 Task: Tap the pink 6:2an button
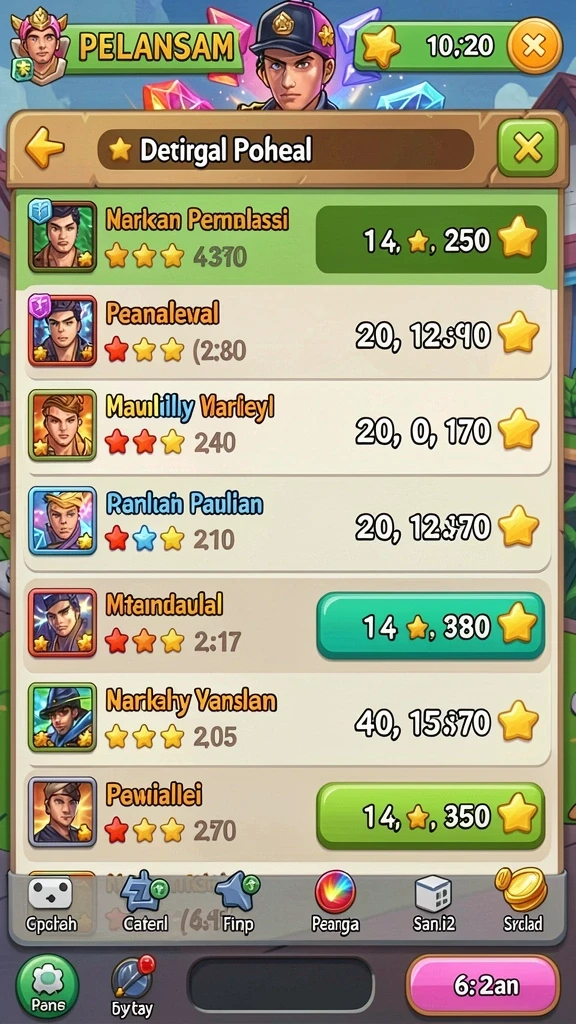[x=483, y=985]
